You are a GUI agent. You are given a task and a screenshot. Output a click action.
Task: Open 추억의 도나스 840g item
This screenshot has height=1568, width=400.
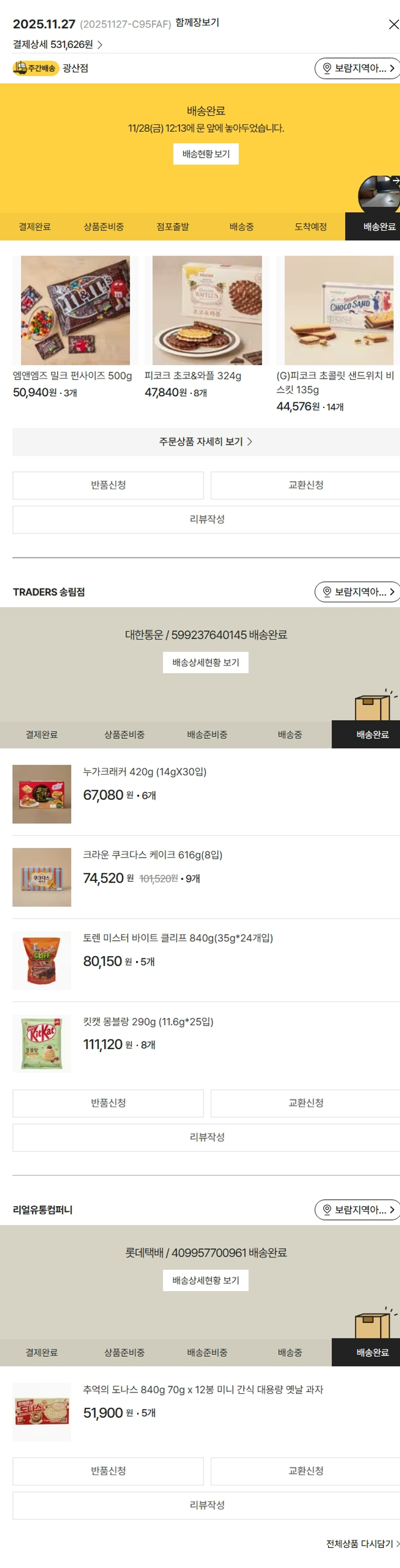click(x=203, y=1389)
